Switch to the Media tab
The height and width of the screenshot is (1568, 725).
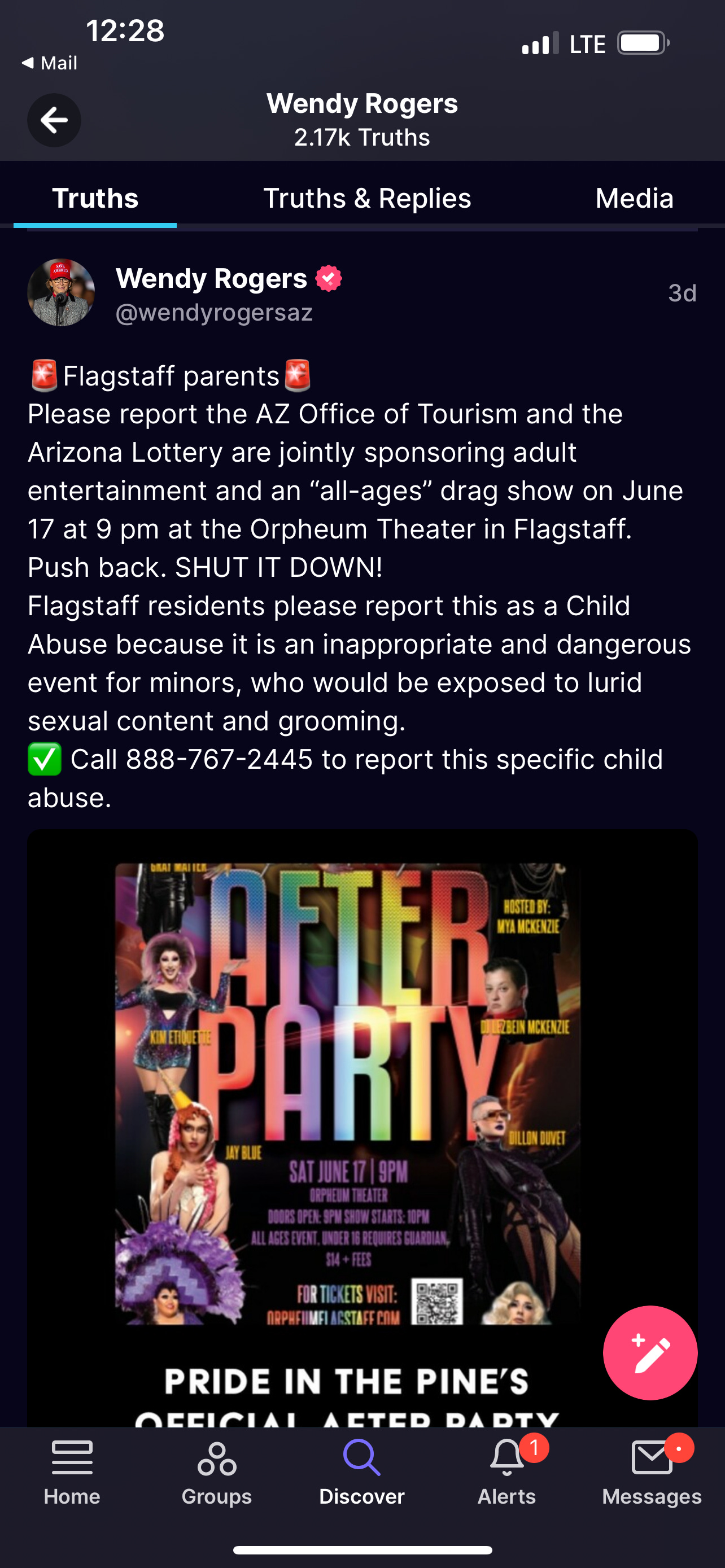coord(634,199)
